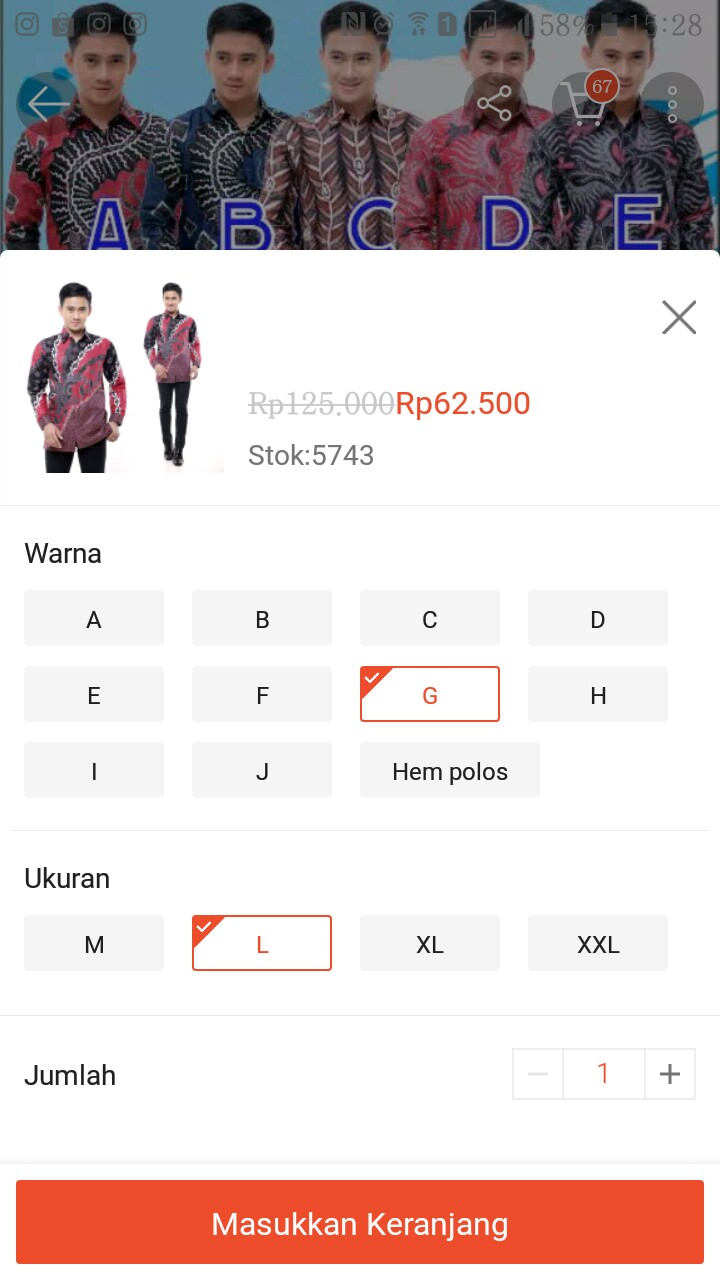720x1280 pixels.
Task: Choose the Hem polos variant
Action: [449, 771]
